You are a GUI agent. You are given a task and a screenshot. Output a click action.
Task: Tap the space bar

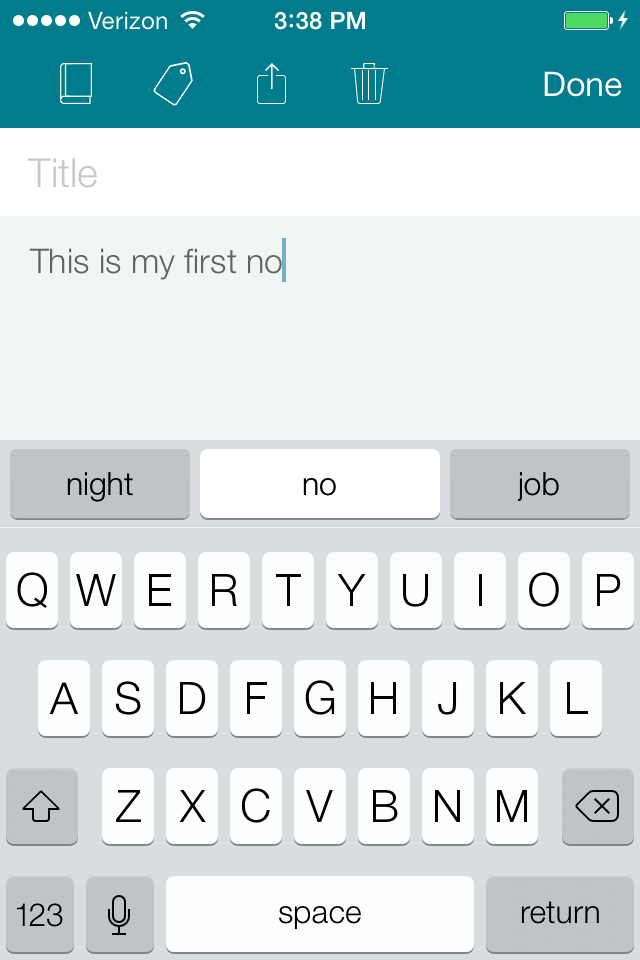click(x=320, y=913)
